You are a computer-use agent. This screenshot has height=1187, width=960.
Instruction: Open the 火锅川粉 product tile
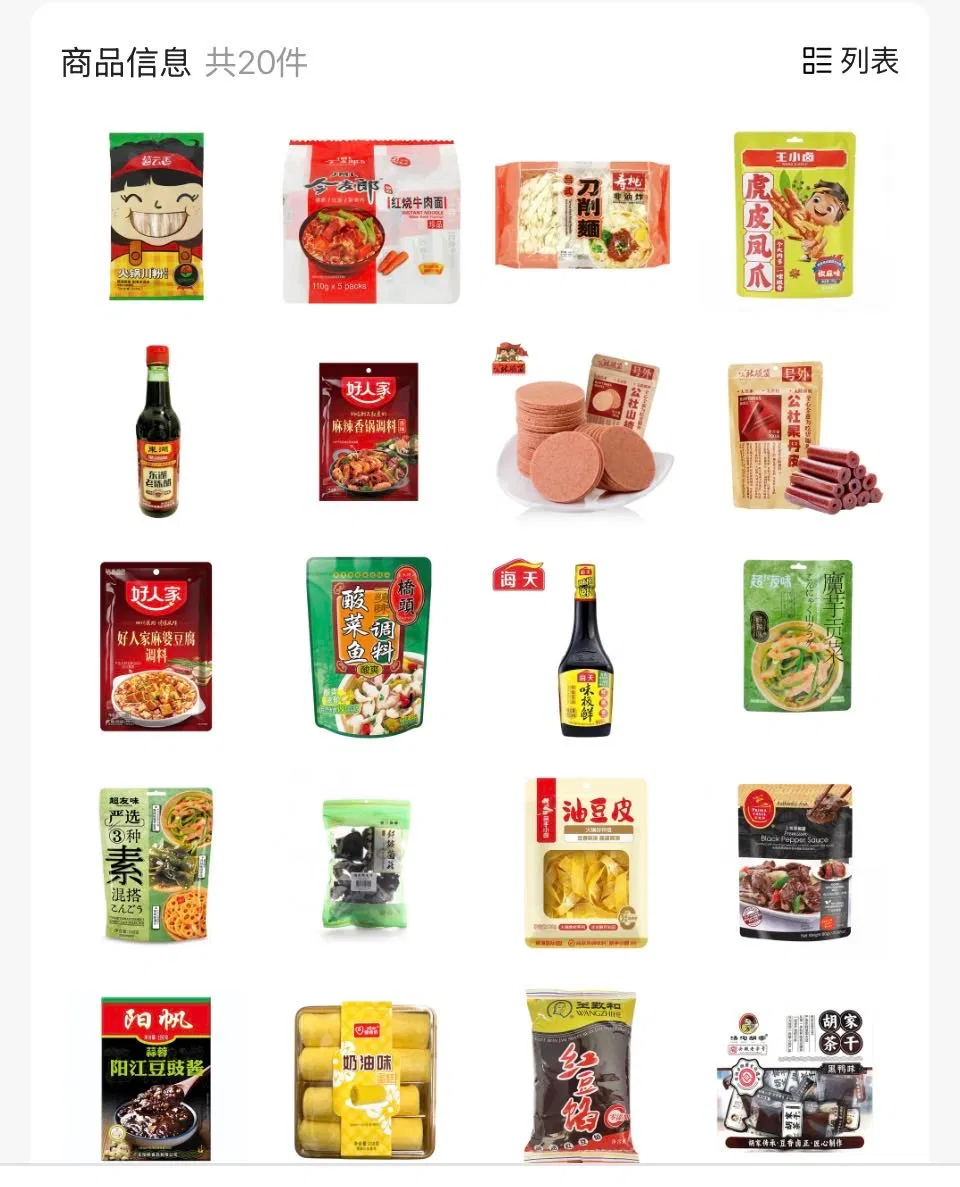coord(156,216)
